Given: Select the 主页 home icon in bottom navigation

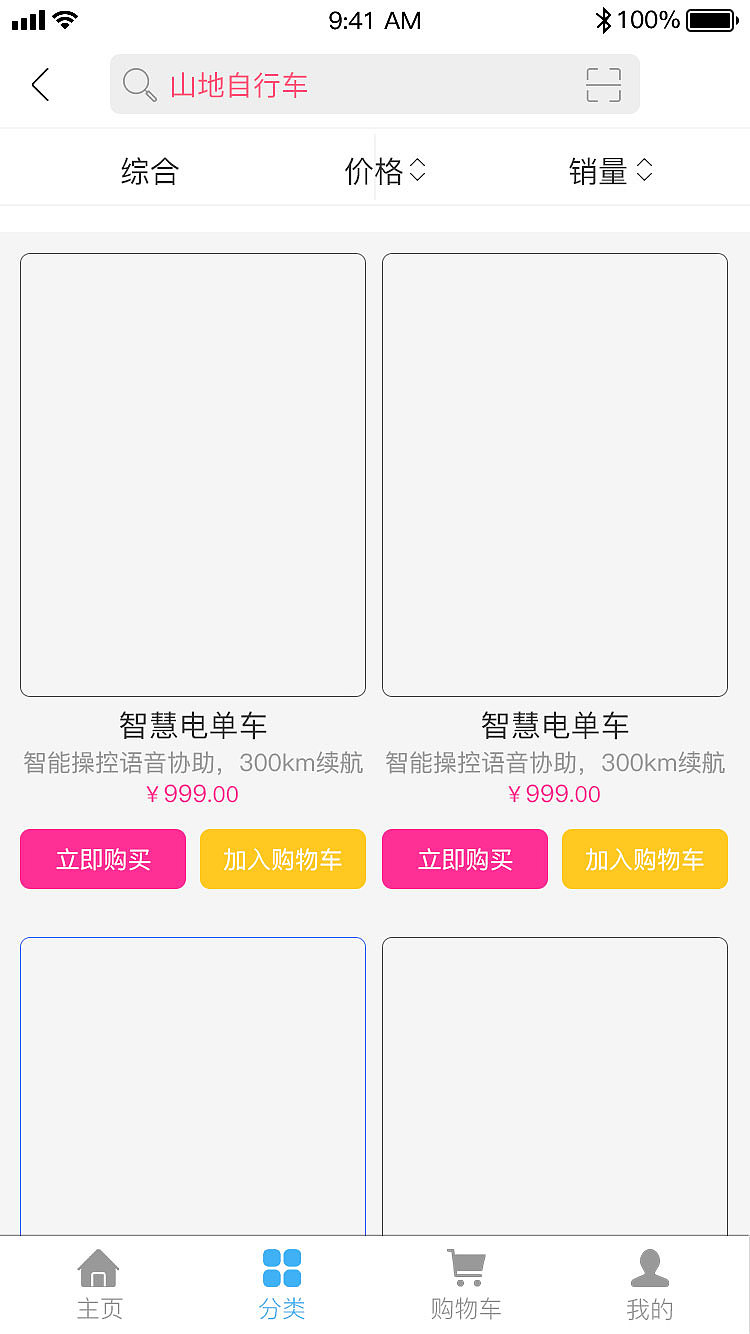Looking at the screenshot, I should (x=99, y=1266).
